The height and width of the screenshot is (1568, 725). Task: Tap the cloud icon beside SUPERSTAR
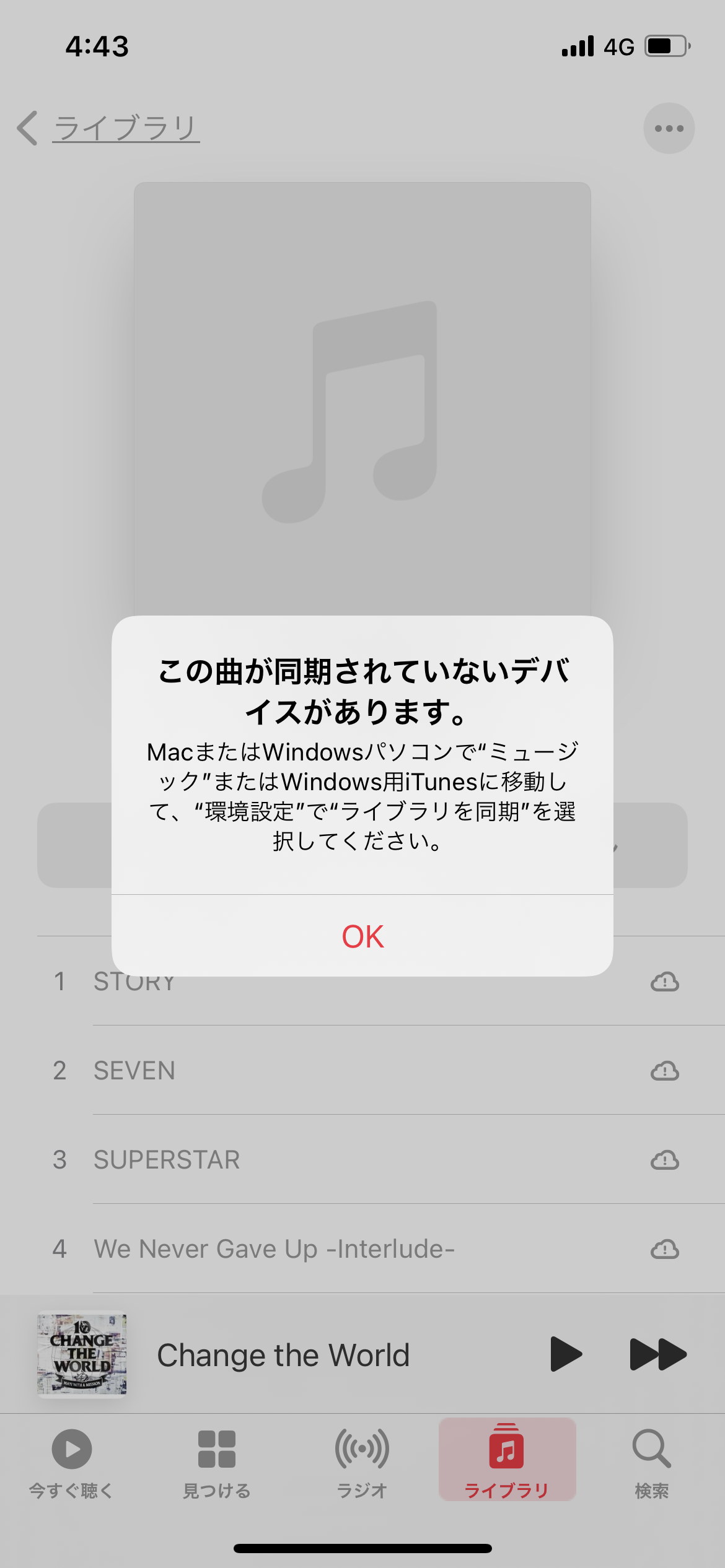point(665,1160)
